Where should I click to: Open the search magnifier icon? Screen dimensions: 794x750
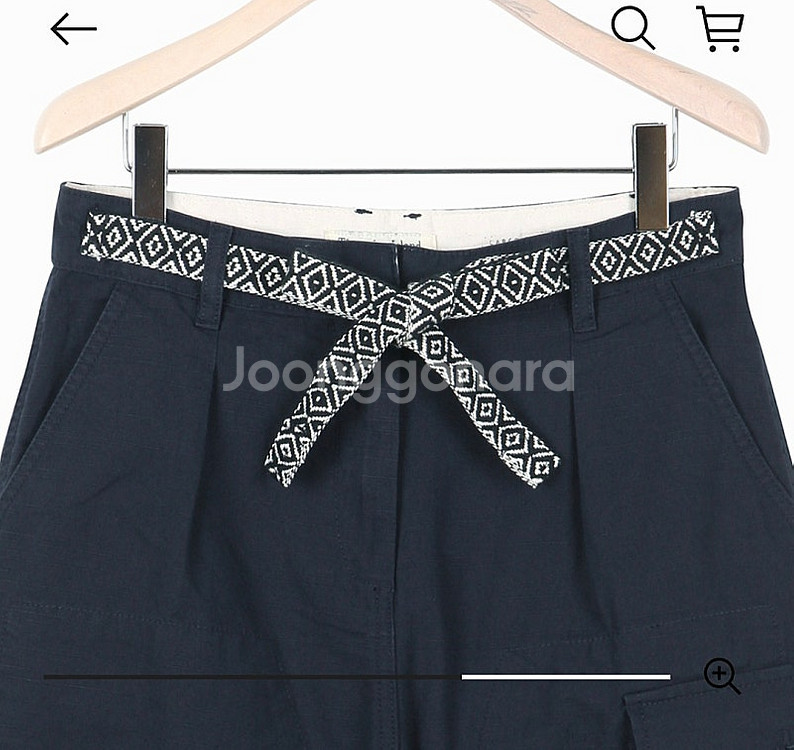pos(632,28)
